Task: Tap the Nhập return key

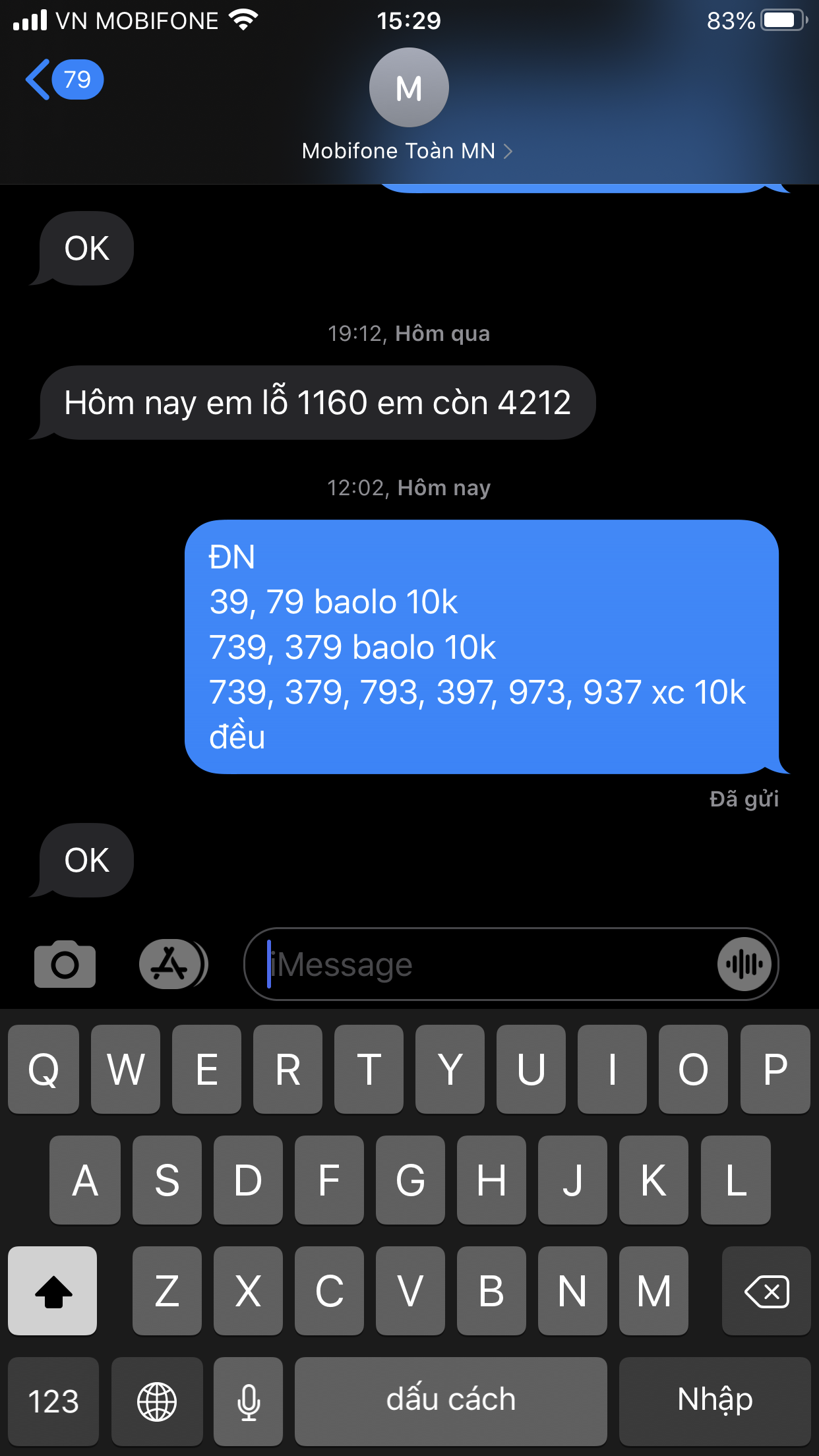Action: 715,1401
